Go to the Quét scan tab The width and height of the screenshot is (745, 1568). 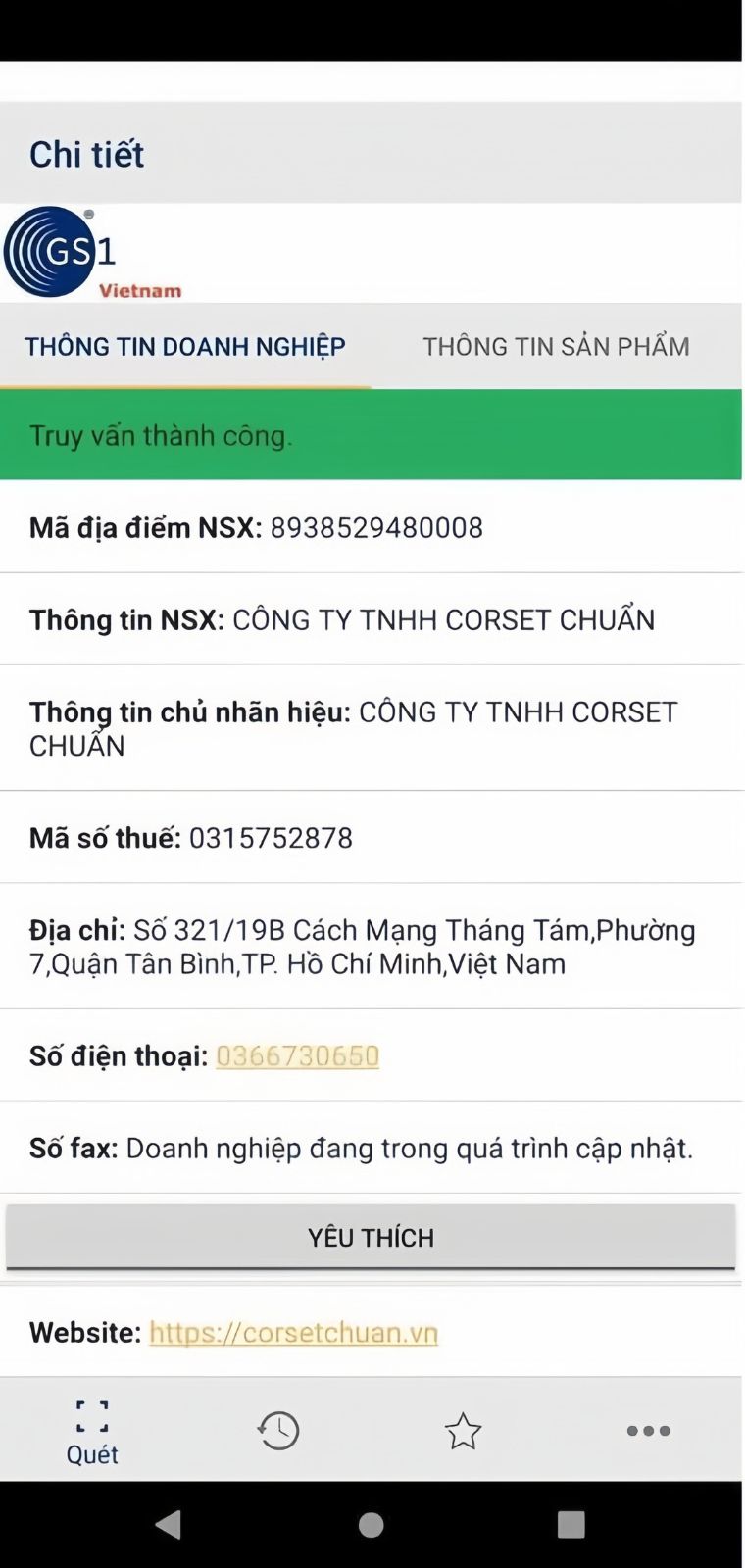[x=92, y=1432]
